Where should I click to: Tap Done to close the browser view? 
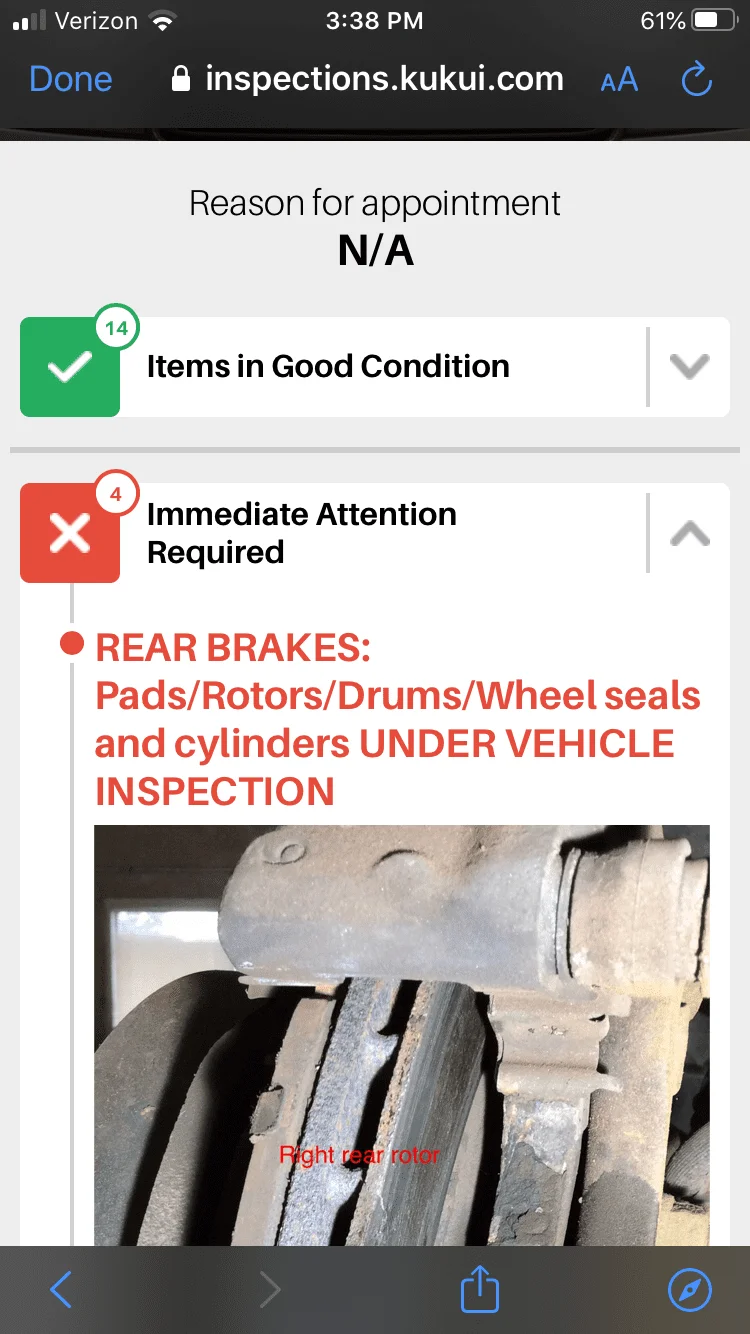(70, 79)
